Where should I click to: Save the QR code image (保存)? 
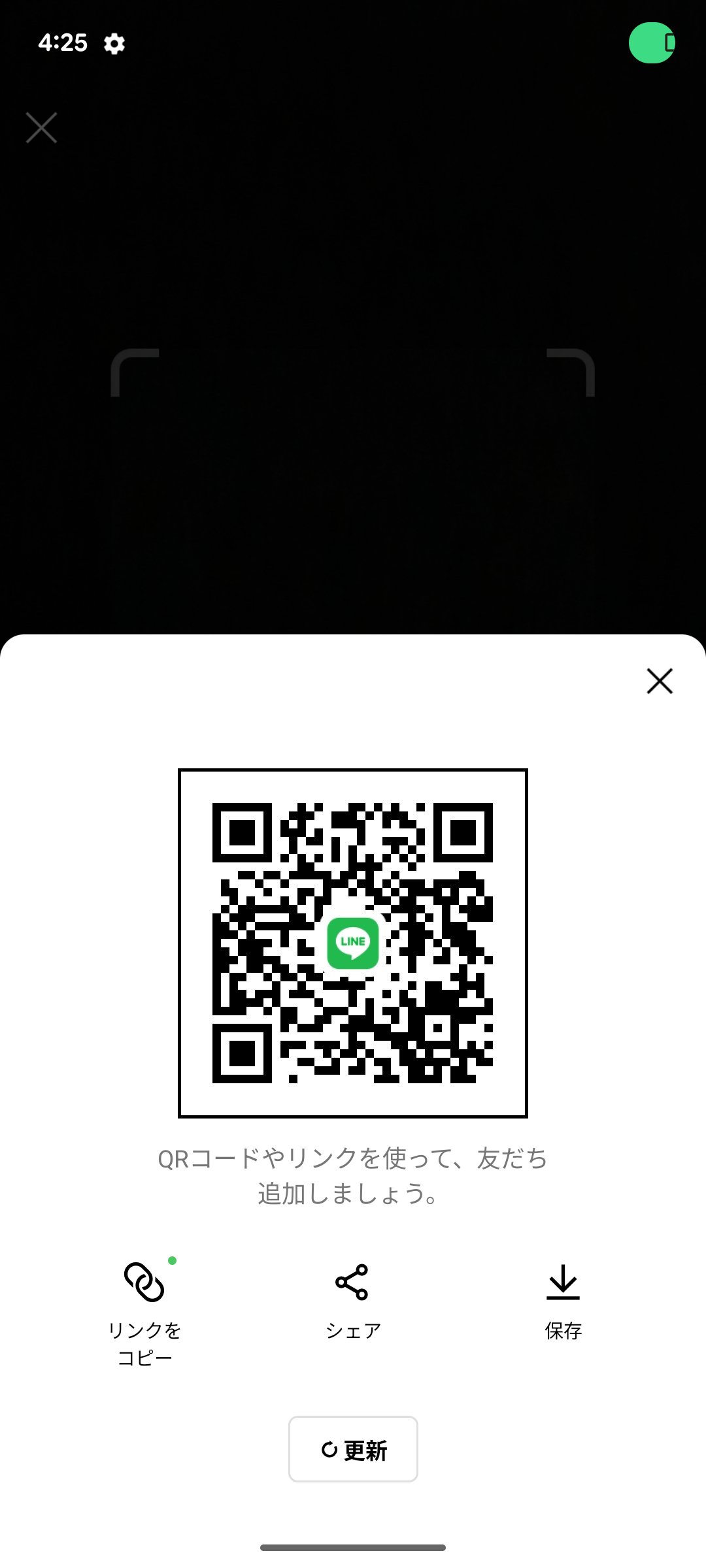pos(563,1300)
